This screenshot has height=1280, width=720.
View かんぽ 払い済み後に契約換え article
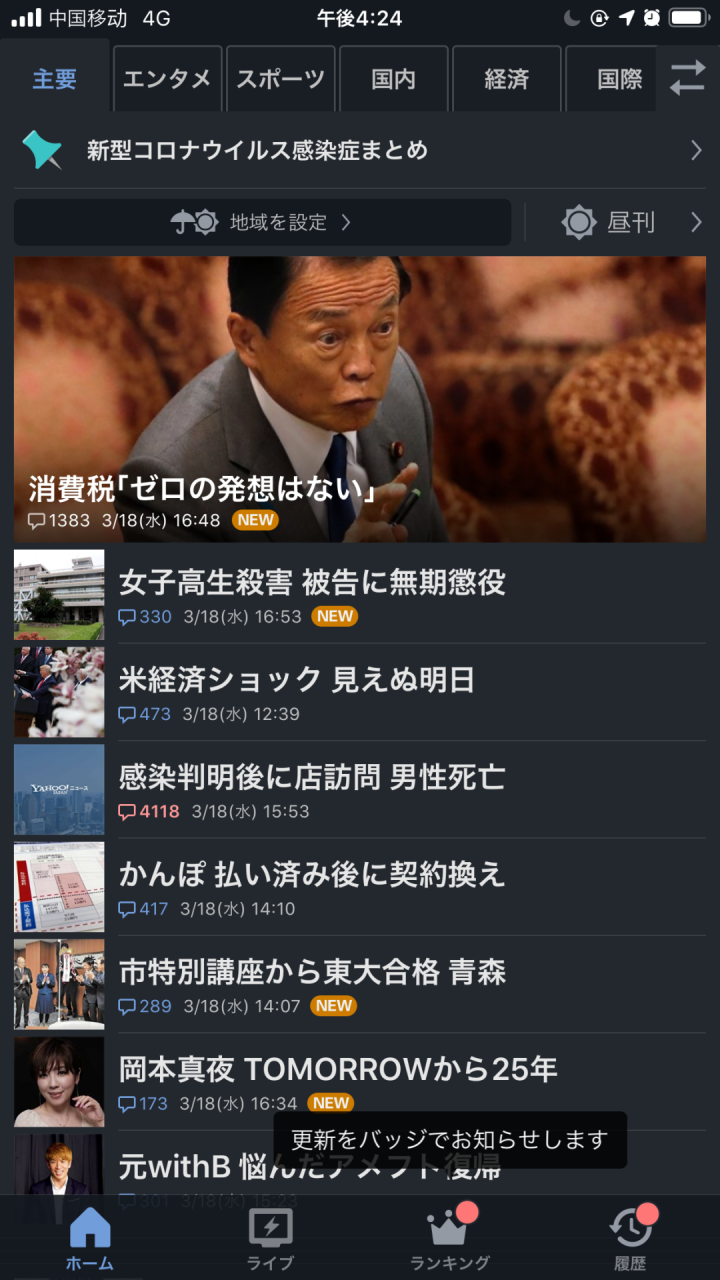point(360,887)
